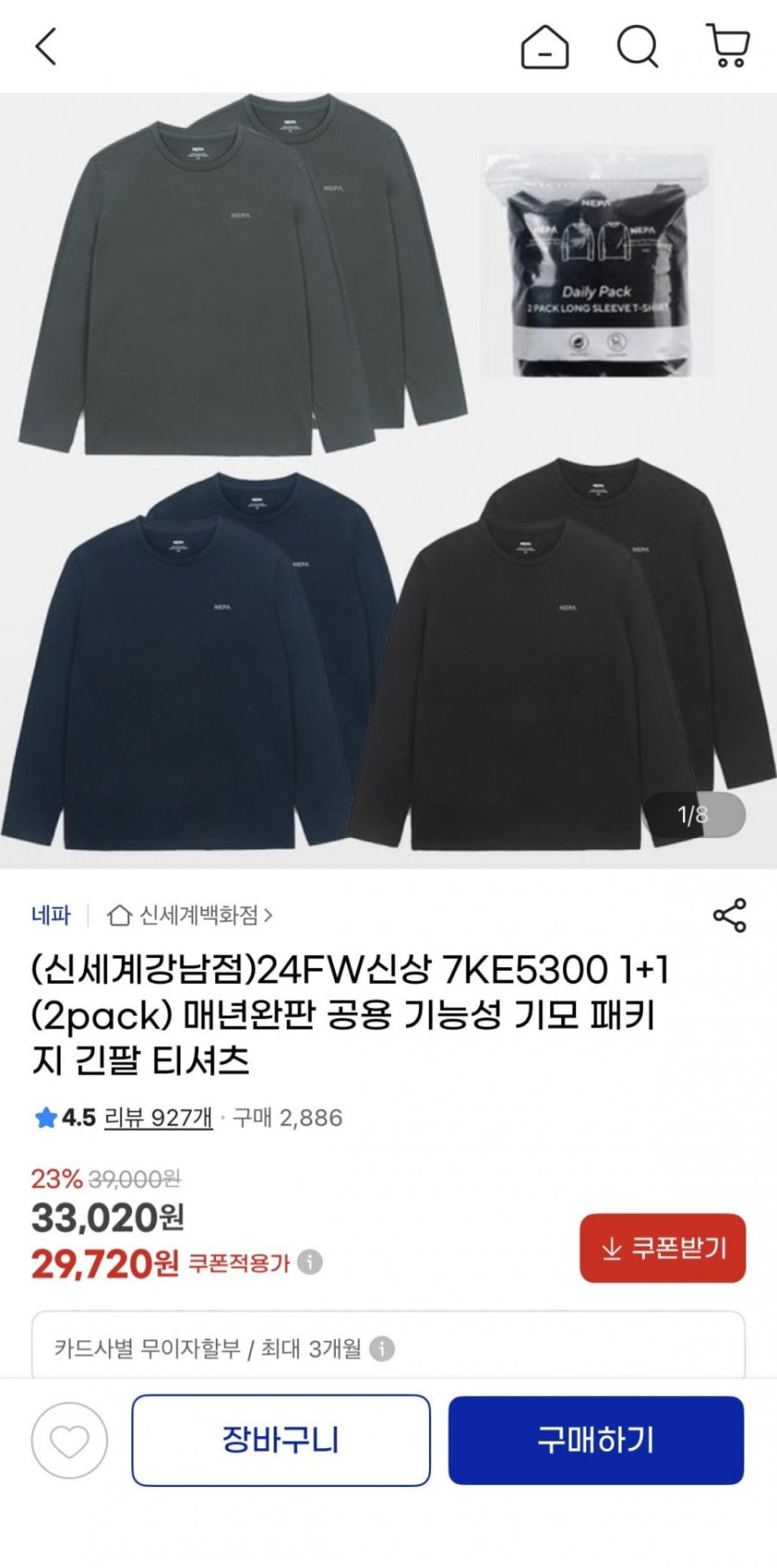
Task: Add item to cart with 장바구니
Action: [281, 1440]
